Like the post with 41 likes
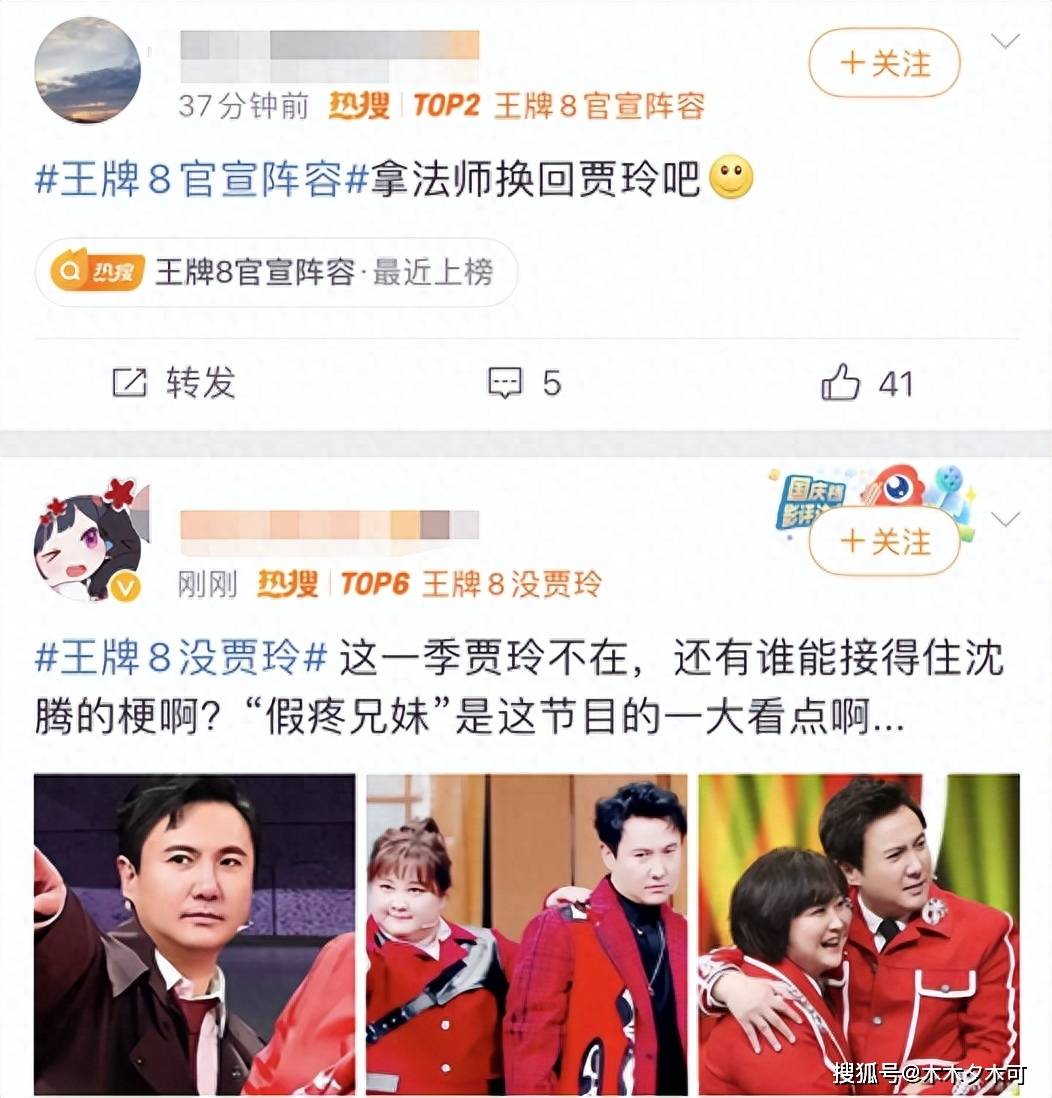The image size is (1052, 1098). (866, 382)
